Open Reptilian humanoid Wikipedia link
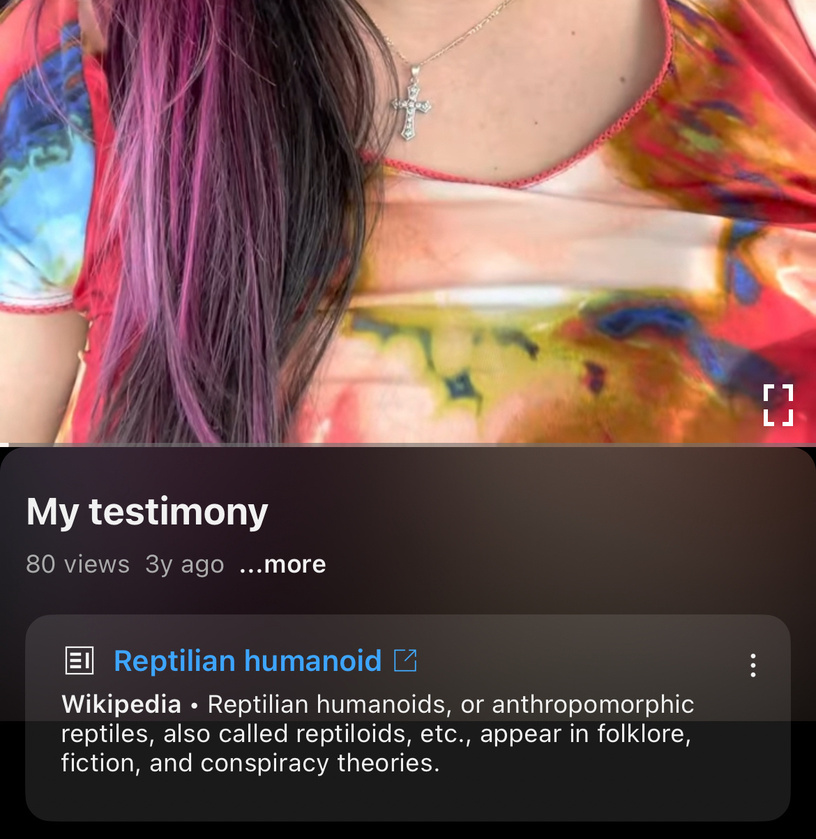This screenshot has height=839, width=816. click(248, 661)
